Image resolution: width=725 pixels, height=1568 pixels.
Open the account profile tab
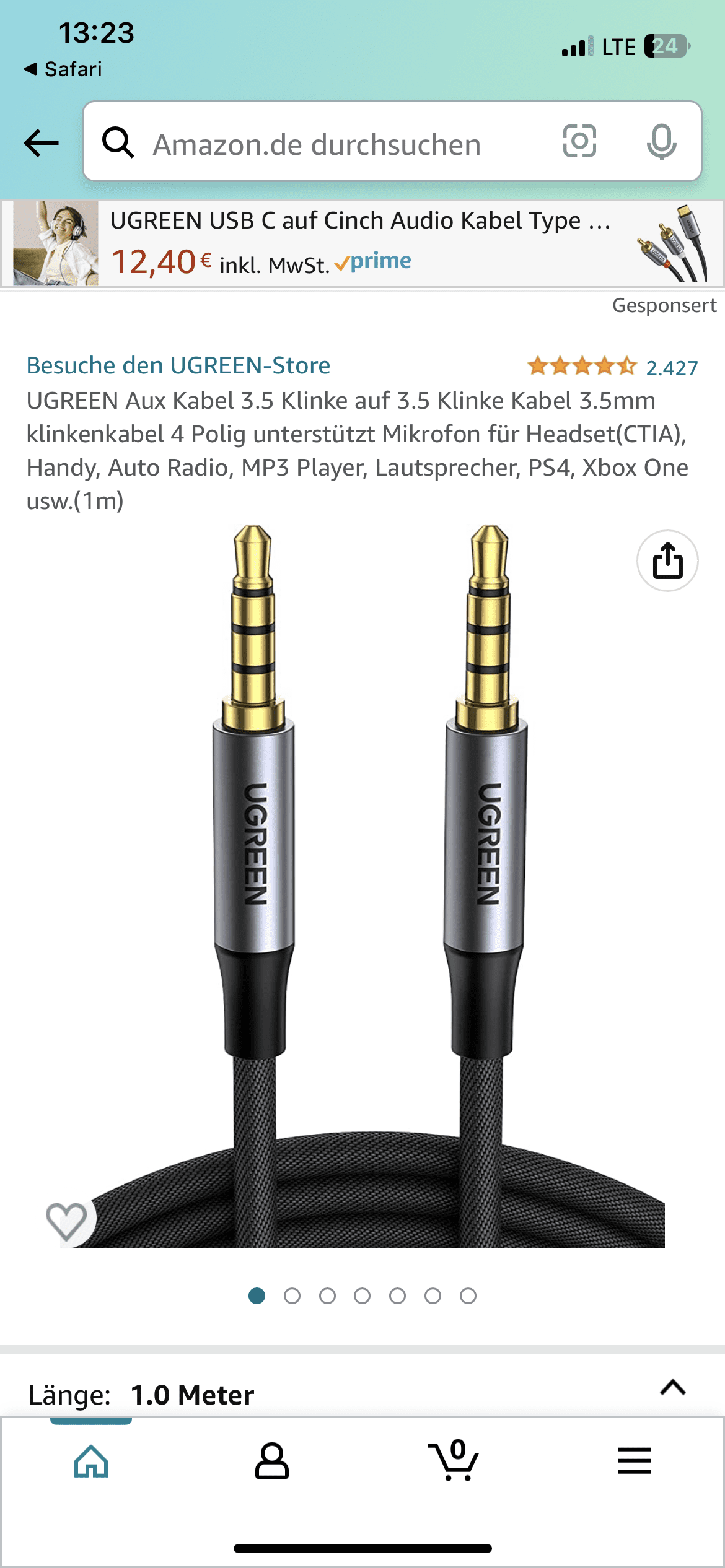click(272, 1461)
